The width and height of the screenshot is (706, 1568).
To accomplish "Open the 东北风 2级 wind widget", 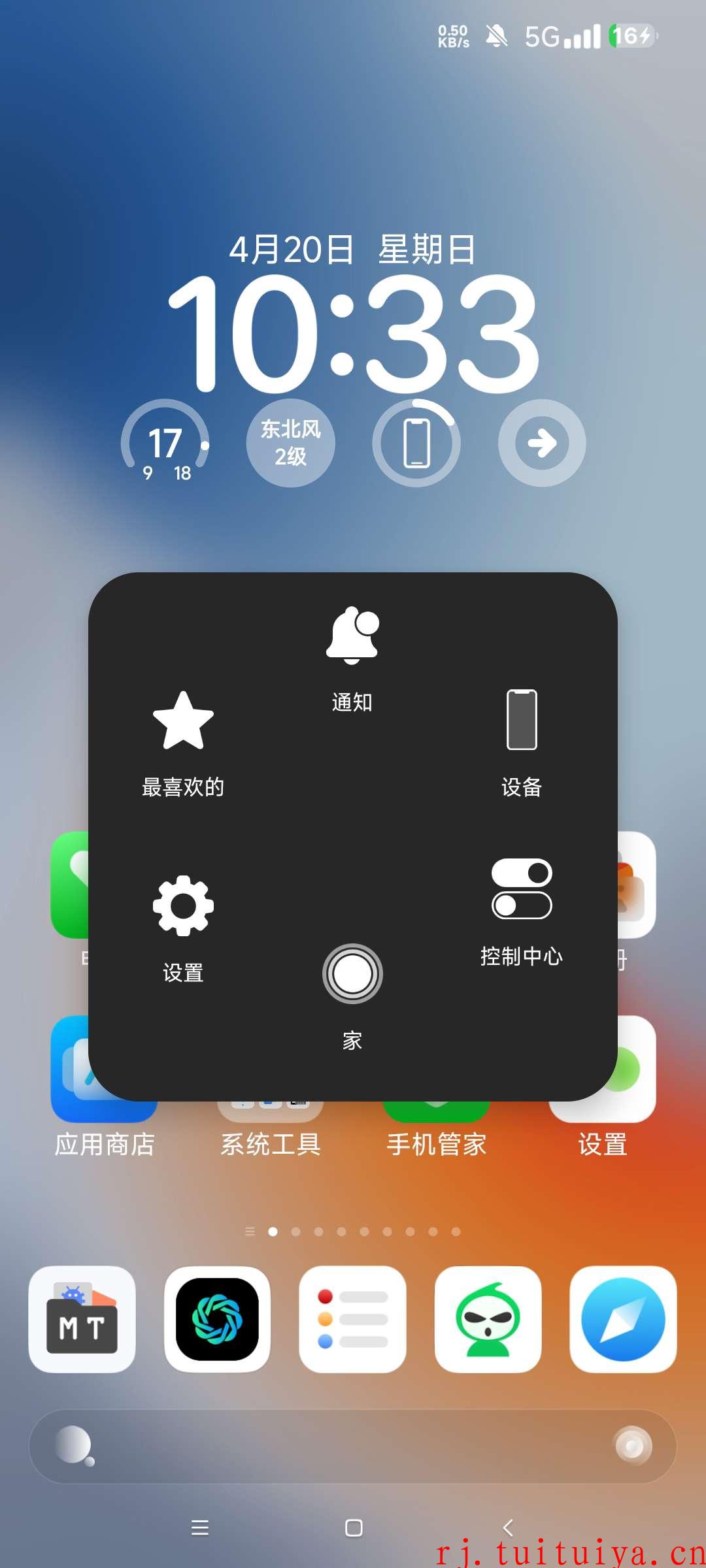I will [291, 443].
